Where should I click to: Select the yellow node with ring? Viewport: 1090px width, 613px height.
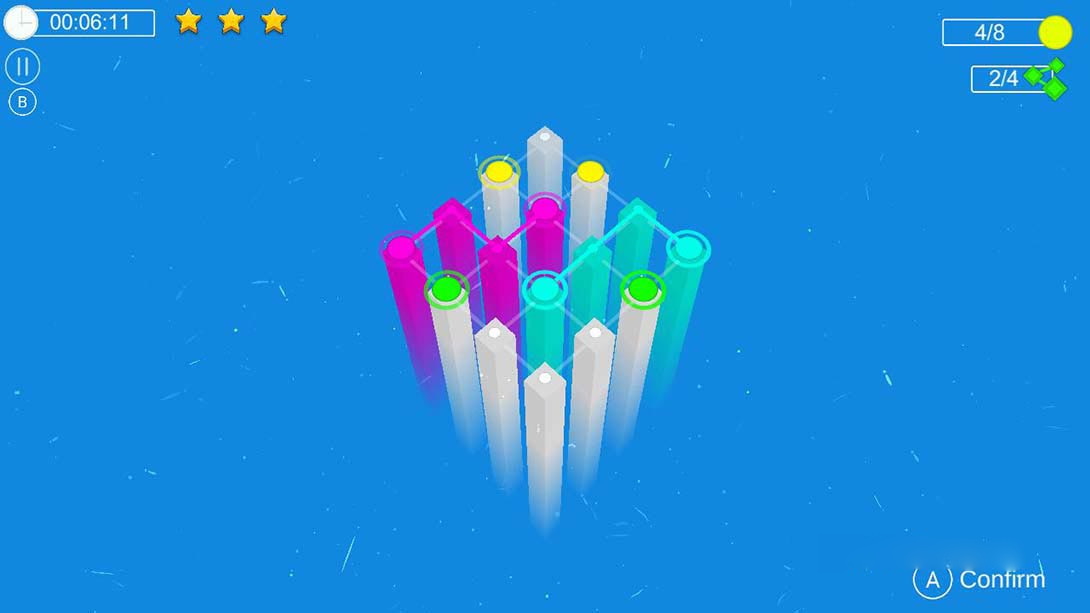498,172
